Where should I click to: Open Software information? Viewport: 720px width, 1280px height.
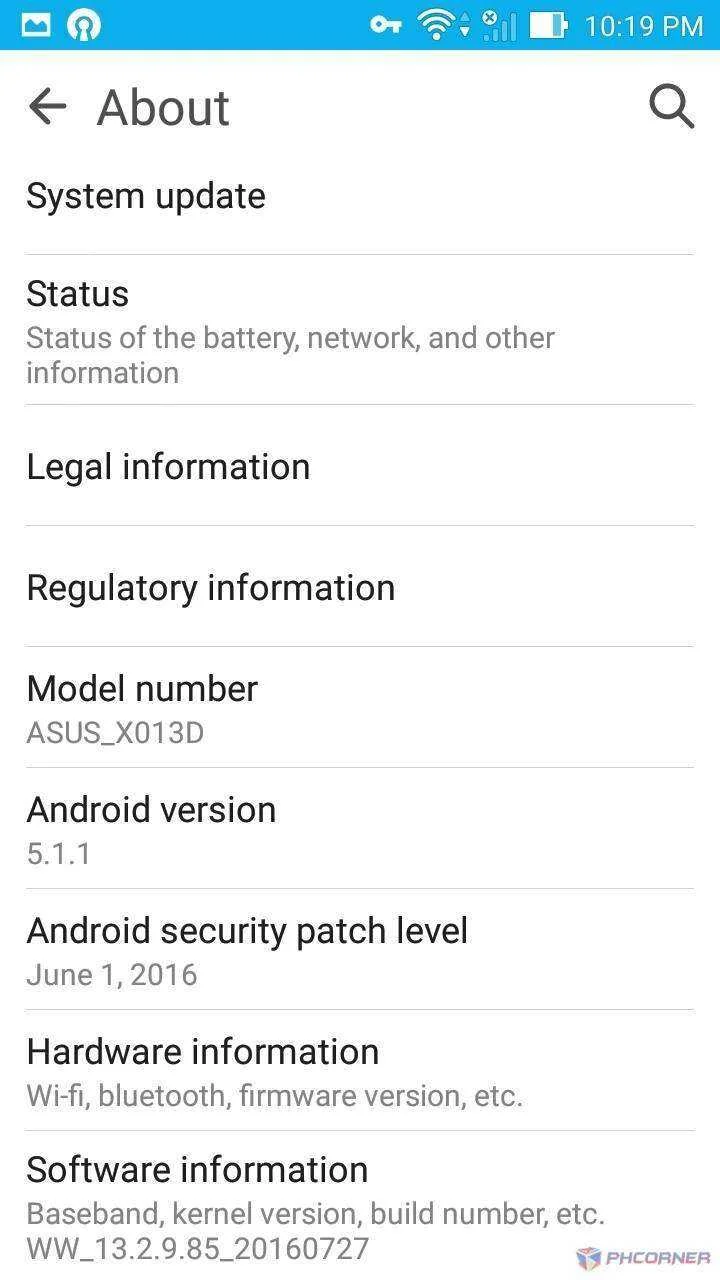[x=360, y=1206]
